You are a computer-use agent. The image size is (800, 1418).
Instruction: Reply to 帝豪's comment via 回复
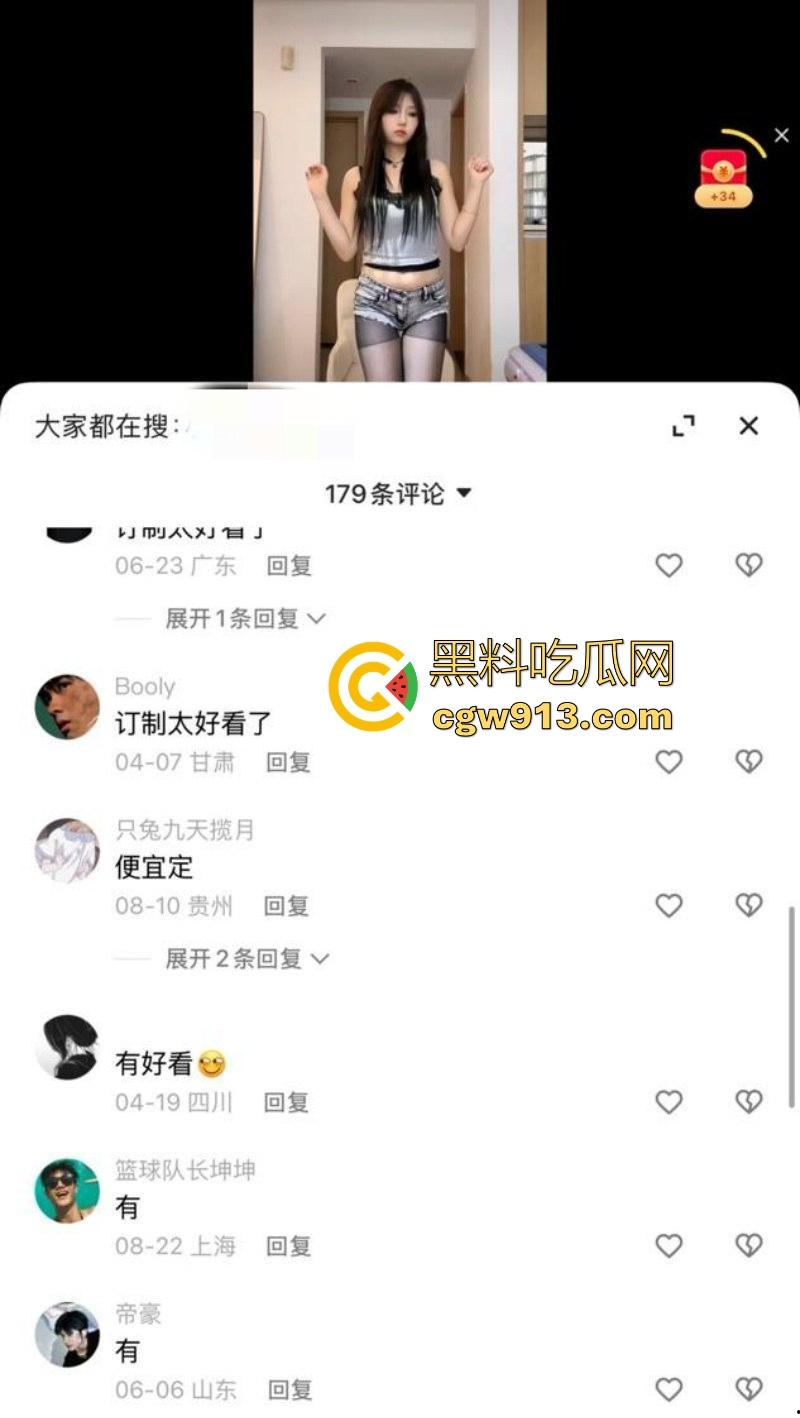tap(287, 1389)
